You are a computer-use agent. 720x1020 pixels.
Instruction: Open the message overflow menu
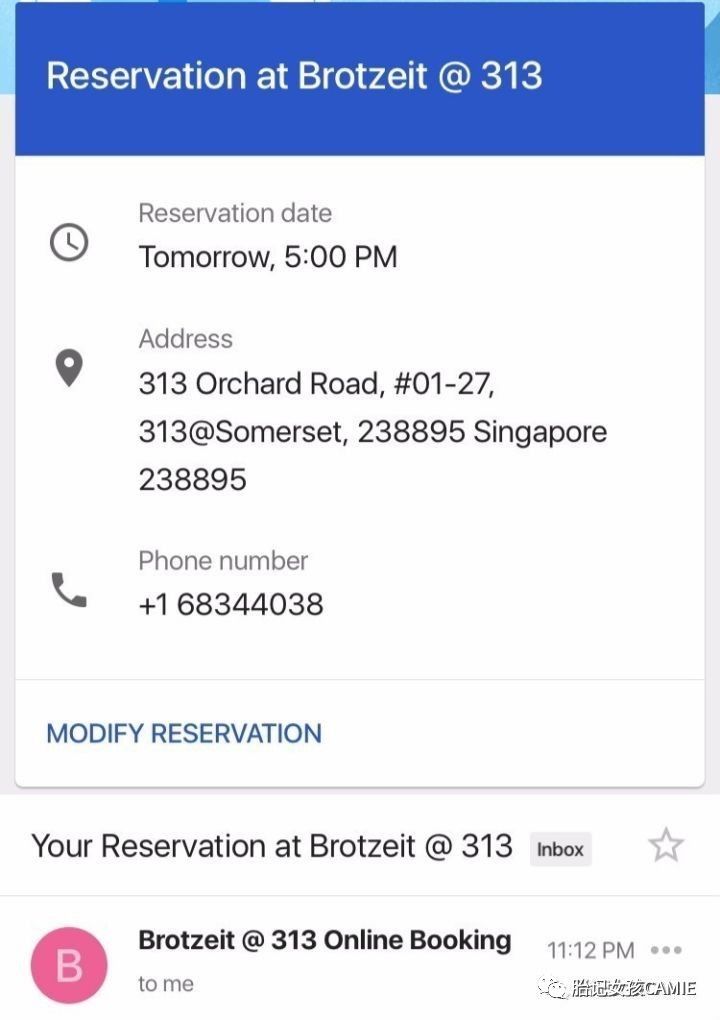point(666,950)
